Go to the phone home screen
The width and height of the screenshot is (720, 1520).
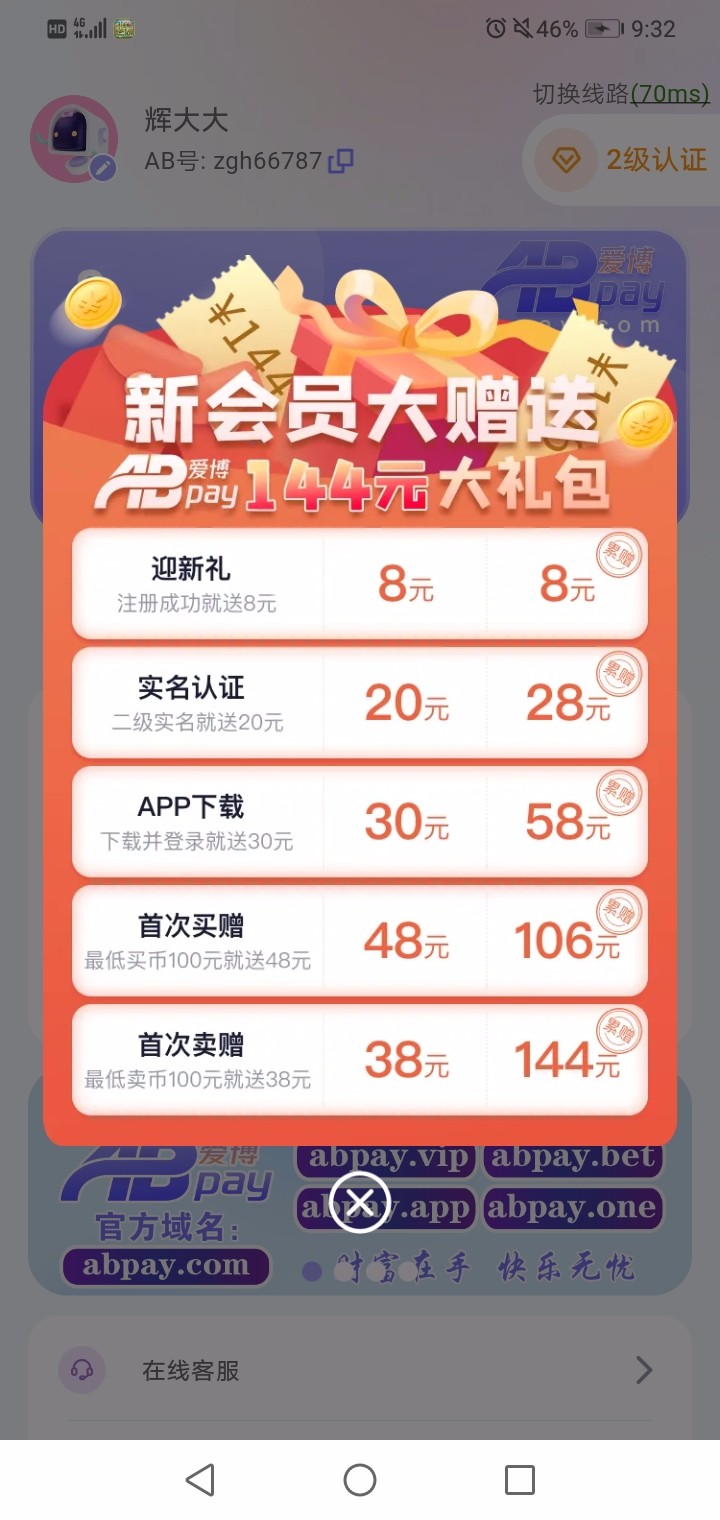[360, 1480]
